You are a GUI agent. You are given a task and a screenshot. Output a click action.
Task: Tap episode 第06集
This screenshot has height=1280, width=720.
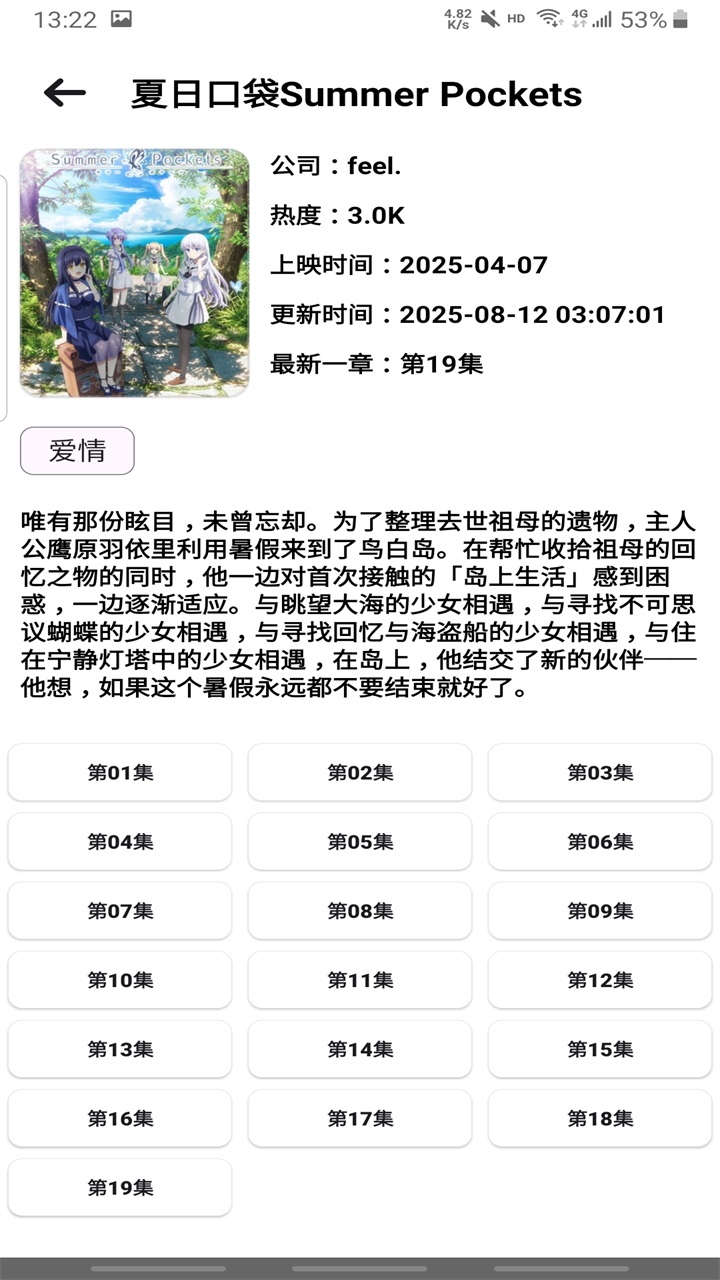[x=600, y=842]
